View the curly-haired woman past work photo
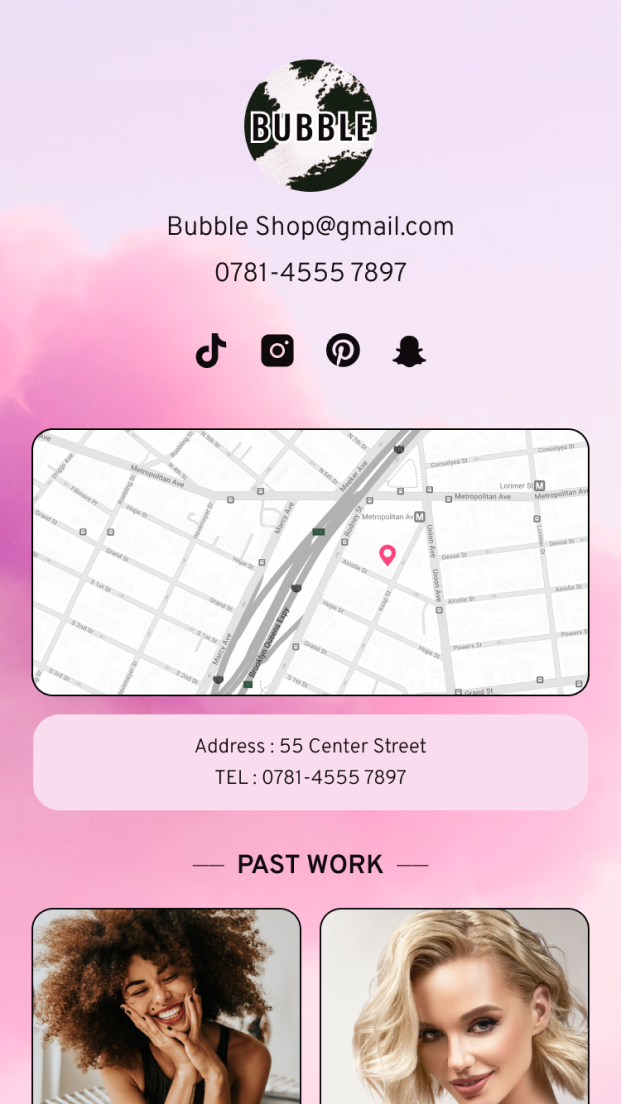The width and height of the screenshot is (622, 1104). pos(167,1005)
